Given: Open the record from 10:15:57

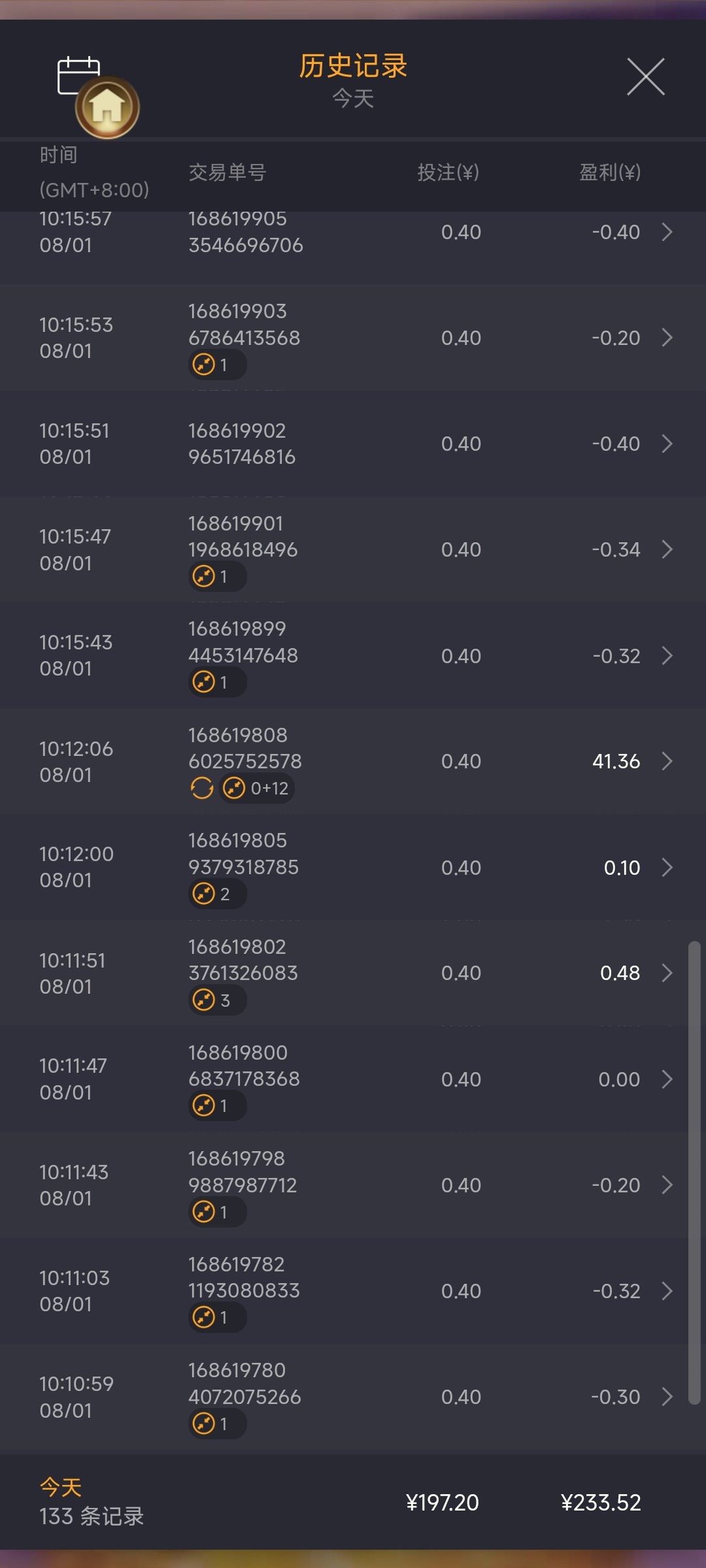Looking at the screenshot, I should pos(666,233).
